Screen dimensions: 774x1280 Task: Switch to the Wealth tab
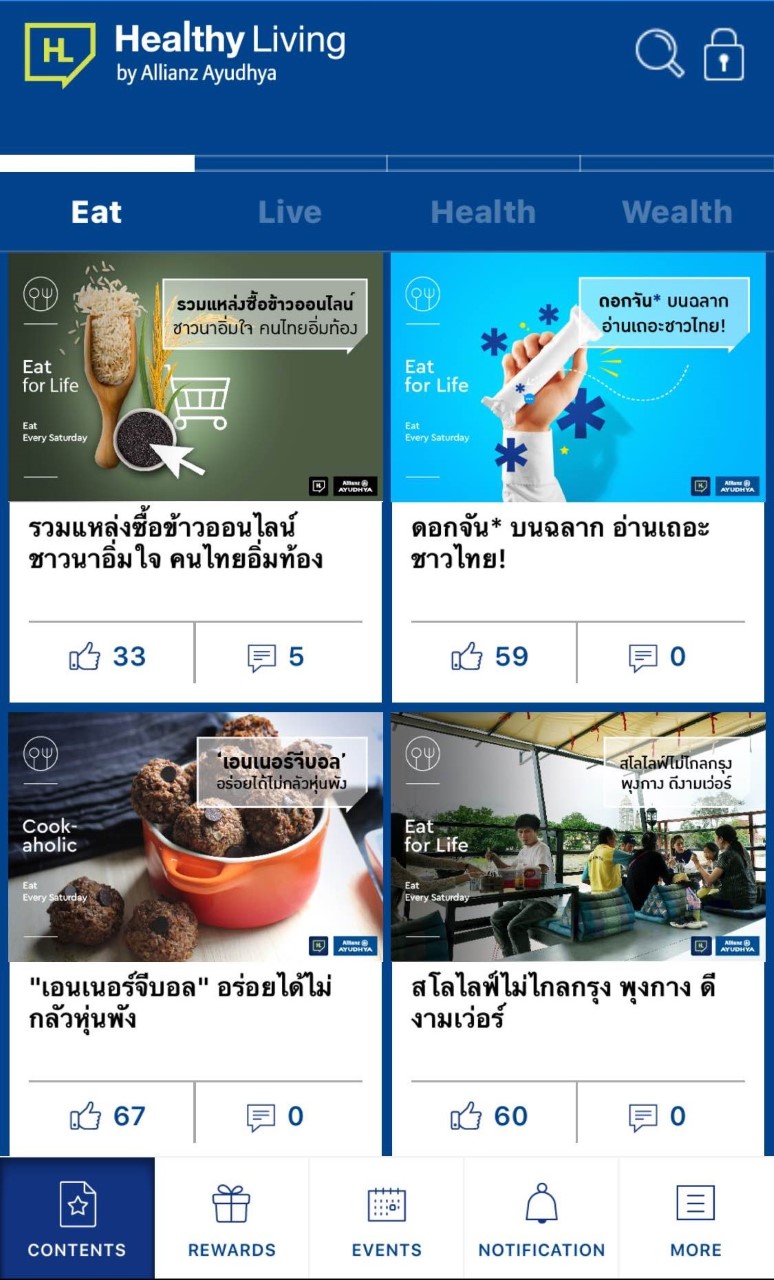click(x=677, y=212)
